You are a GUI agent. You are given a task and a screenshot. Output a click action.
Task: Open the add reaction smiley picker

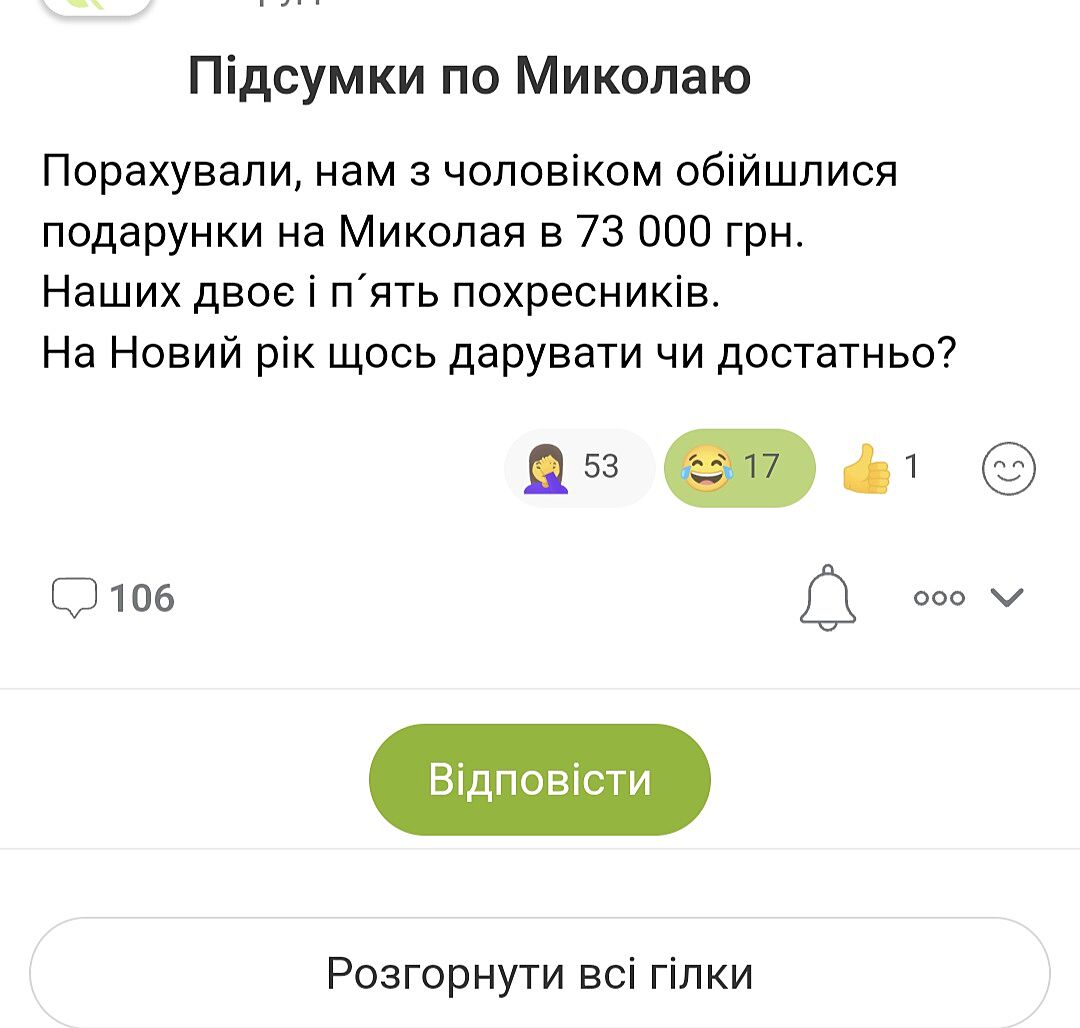tap(1008, 469)
